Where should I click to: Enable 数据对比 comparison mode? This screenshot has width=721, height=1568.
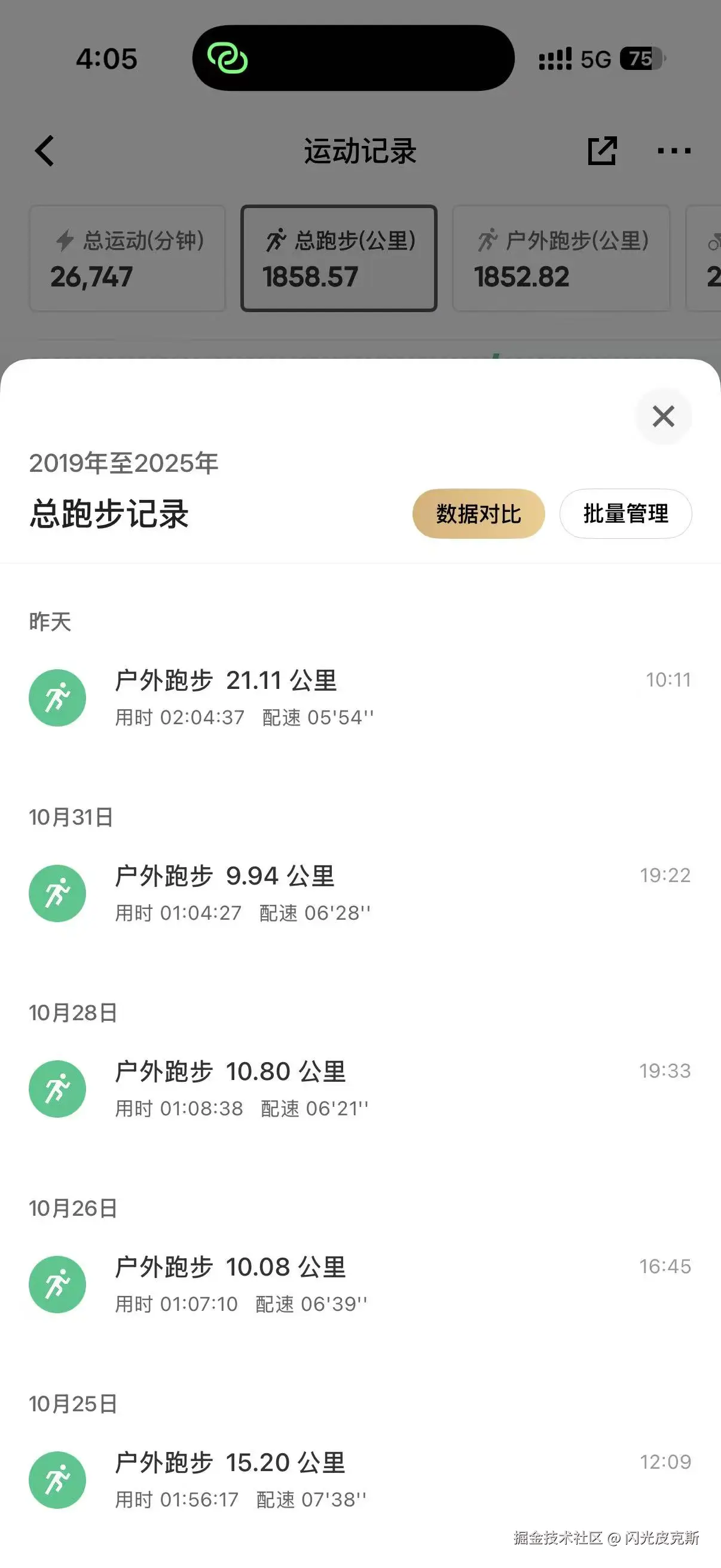[x=478, y=514]
